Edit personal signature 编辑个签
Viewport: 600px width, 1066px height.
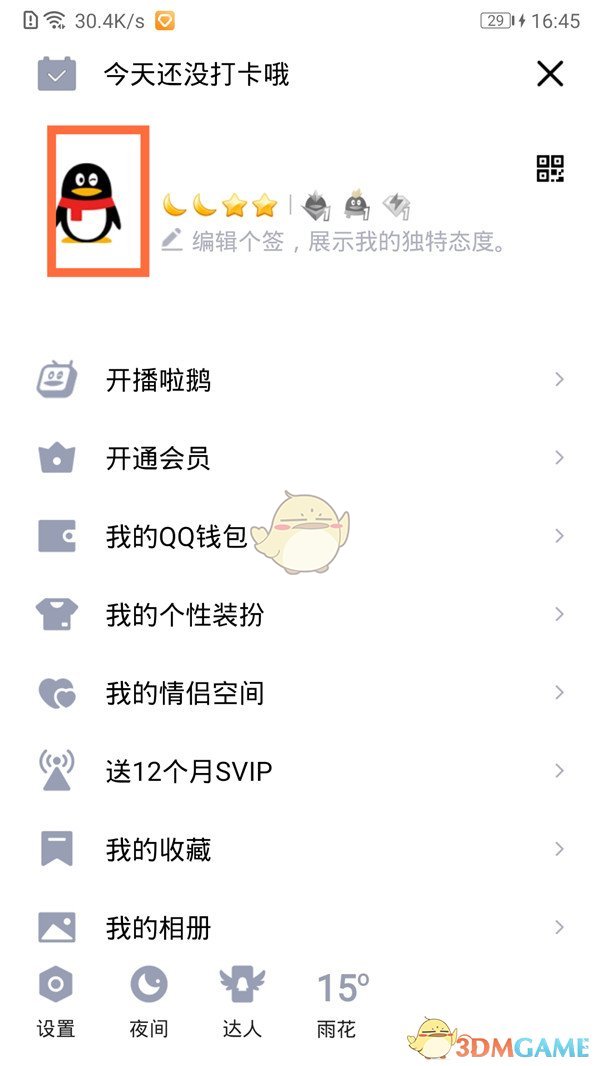336,241
